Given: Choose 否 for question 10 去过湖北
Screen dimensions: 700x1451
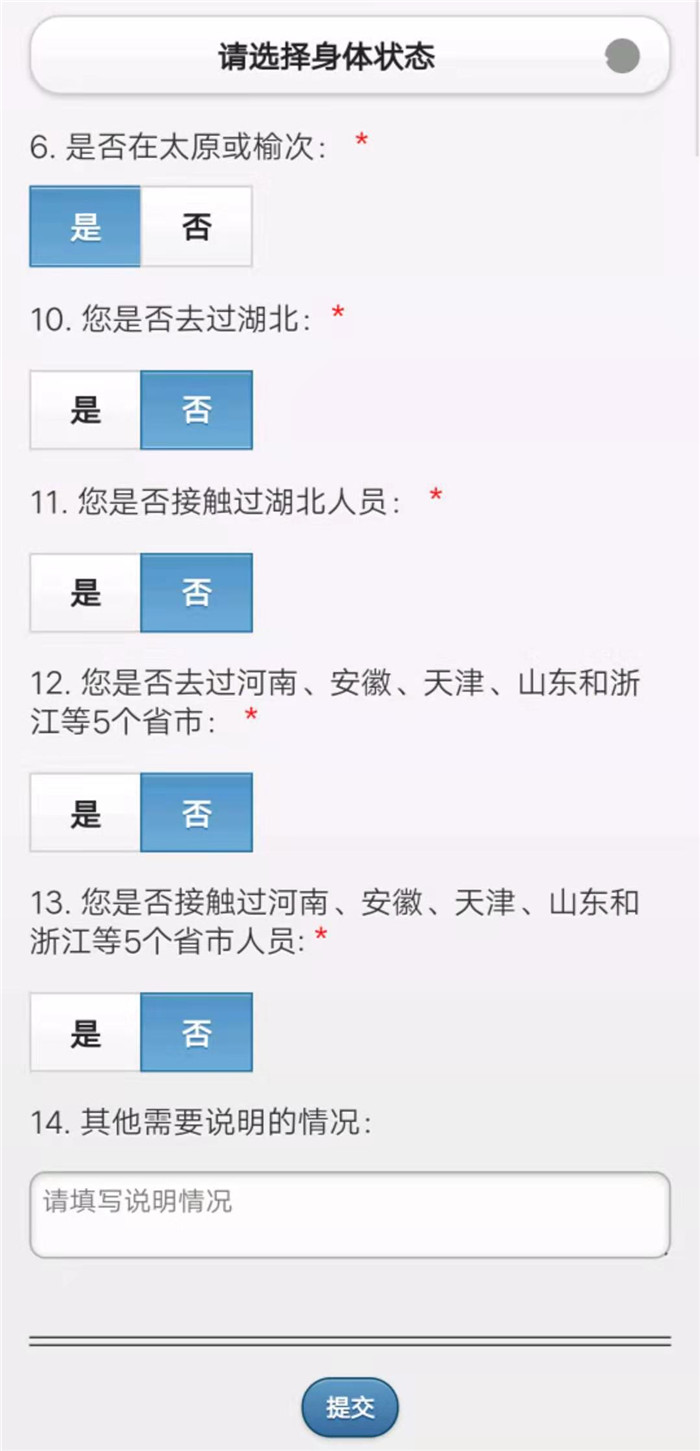Looking at the screenshot, I should click(196, 410).
